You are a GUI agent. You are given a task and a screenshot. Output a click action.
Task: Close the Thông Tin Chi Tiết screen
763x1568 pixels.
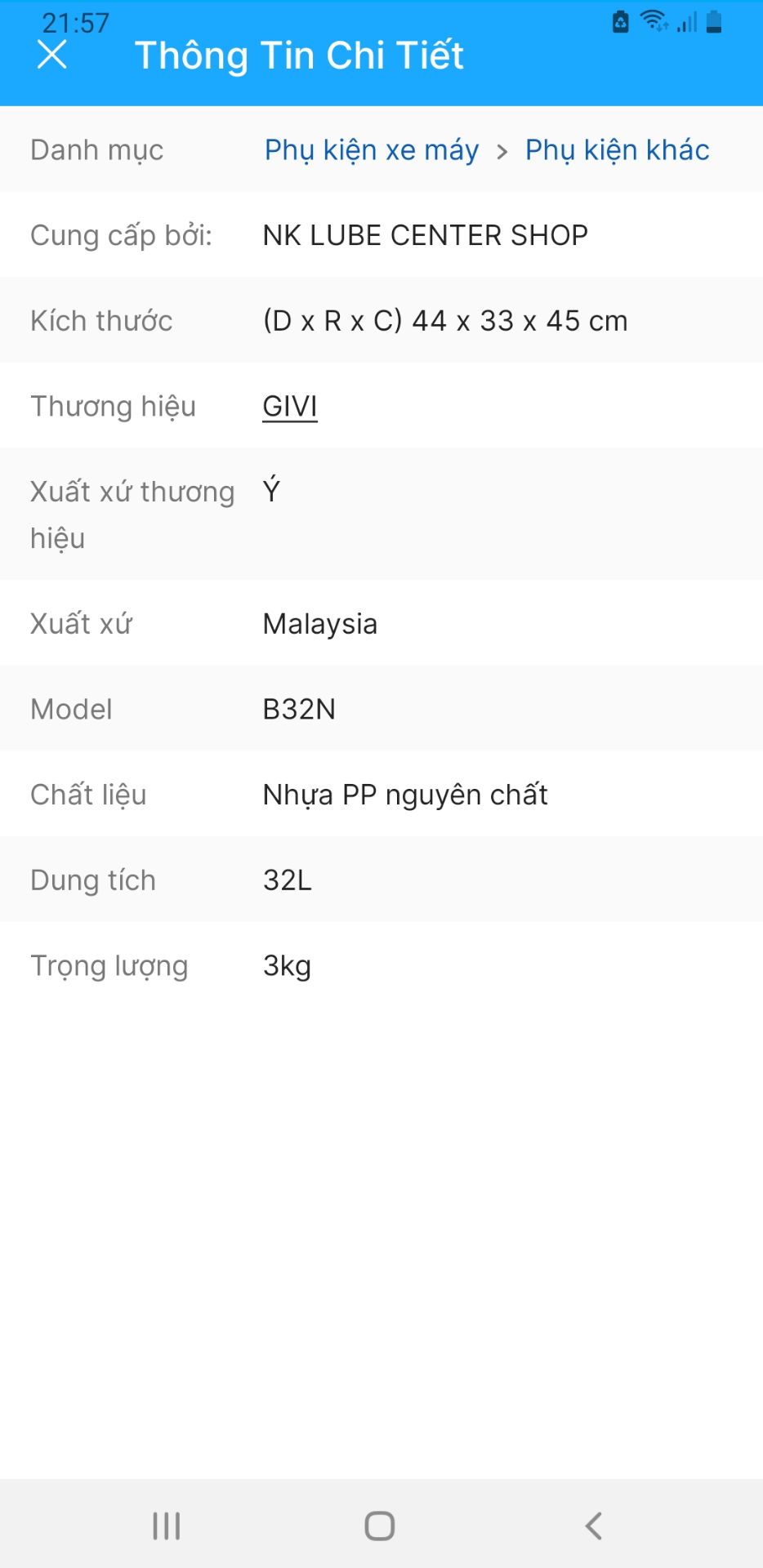[52, 56]
